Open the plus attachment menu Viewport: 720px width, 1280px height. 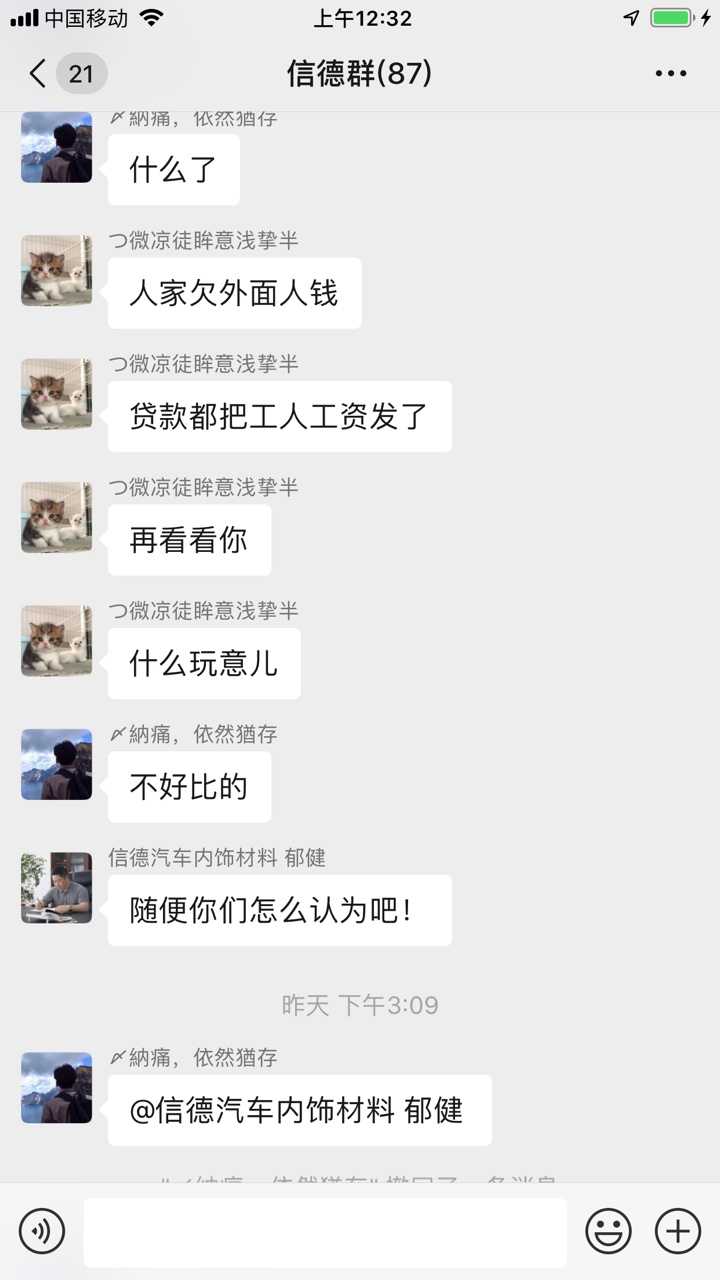677,1231
